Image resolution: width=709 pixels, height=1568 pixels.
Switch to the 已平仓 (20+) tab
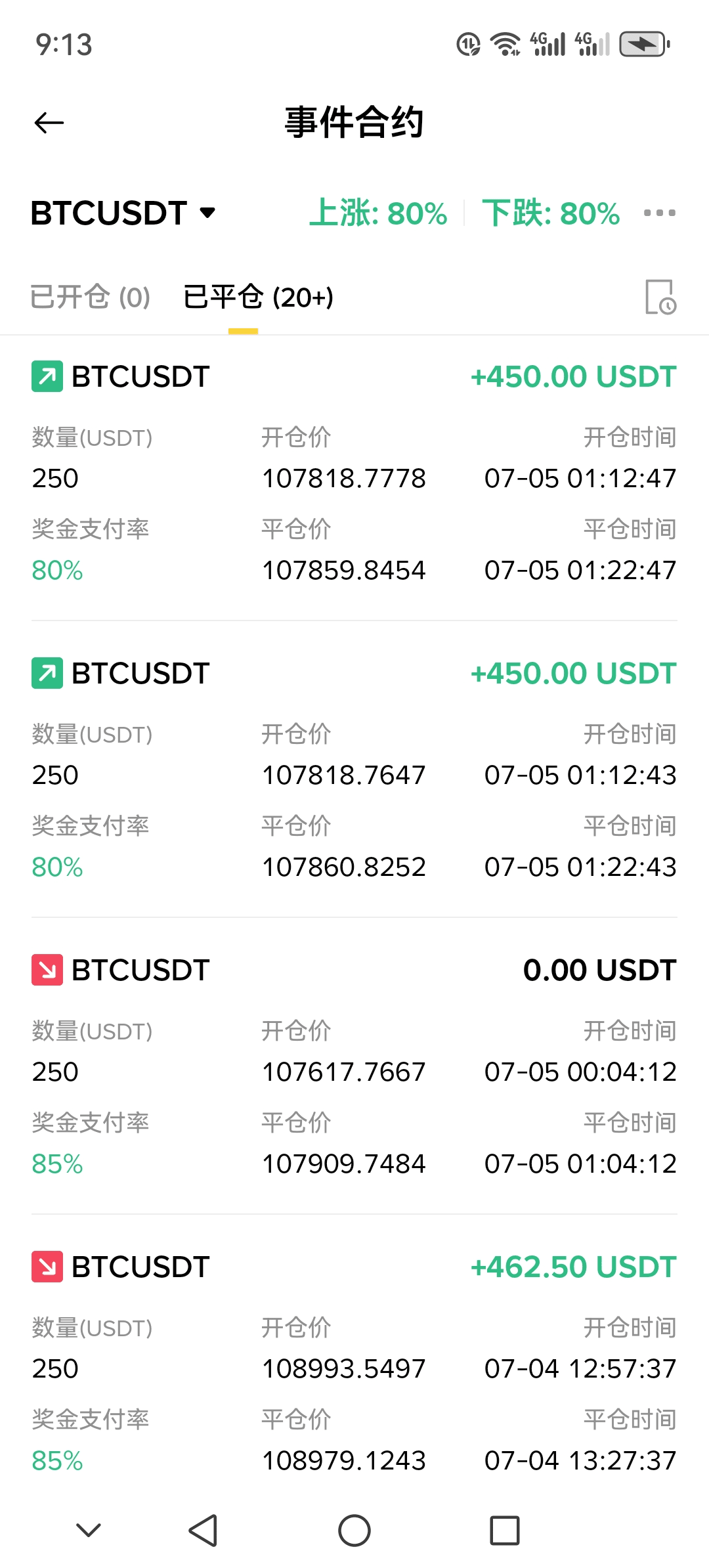tap(259, 297)
